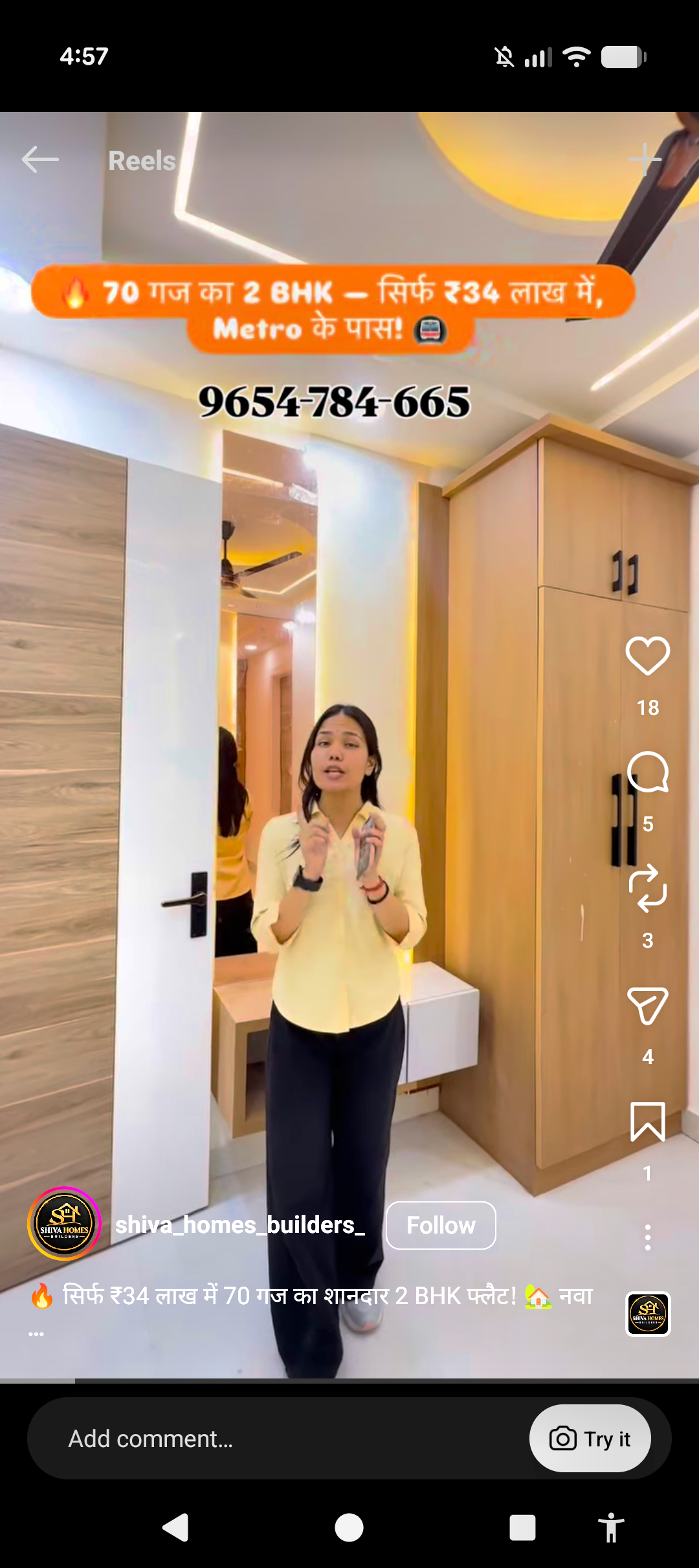Follow shiva_homes_builders_
The width and height of the screenshot is (699, 1568).
click(x=441, y=1225)
